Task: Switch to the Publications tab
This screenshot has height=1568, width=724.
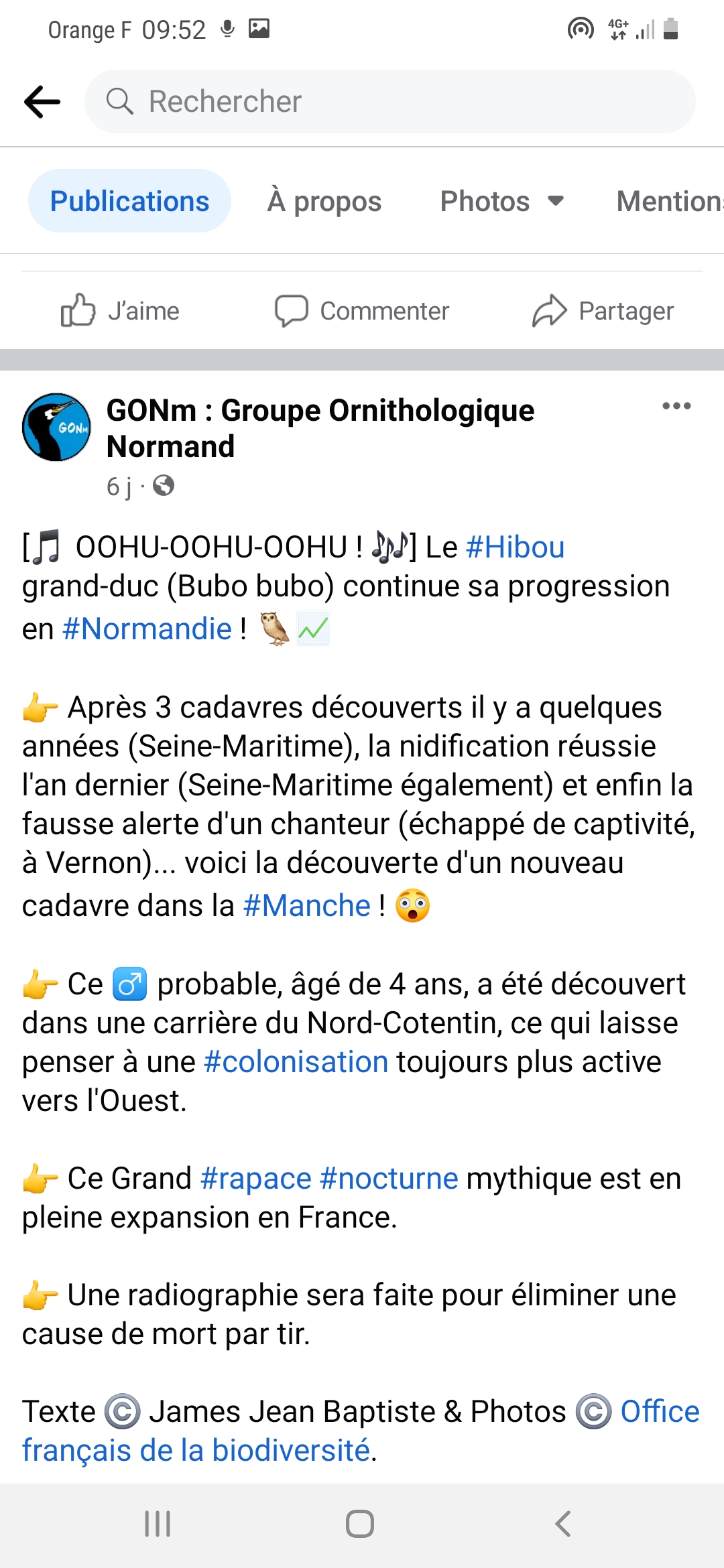Action: (x=129, y=201)
